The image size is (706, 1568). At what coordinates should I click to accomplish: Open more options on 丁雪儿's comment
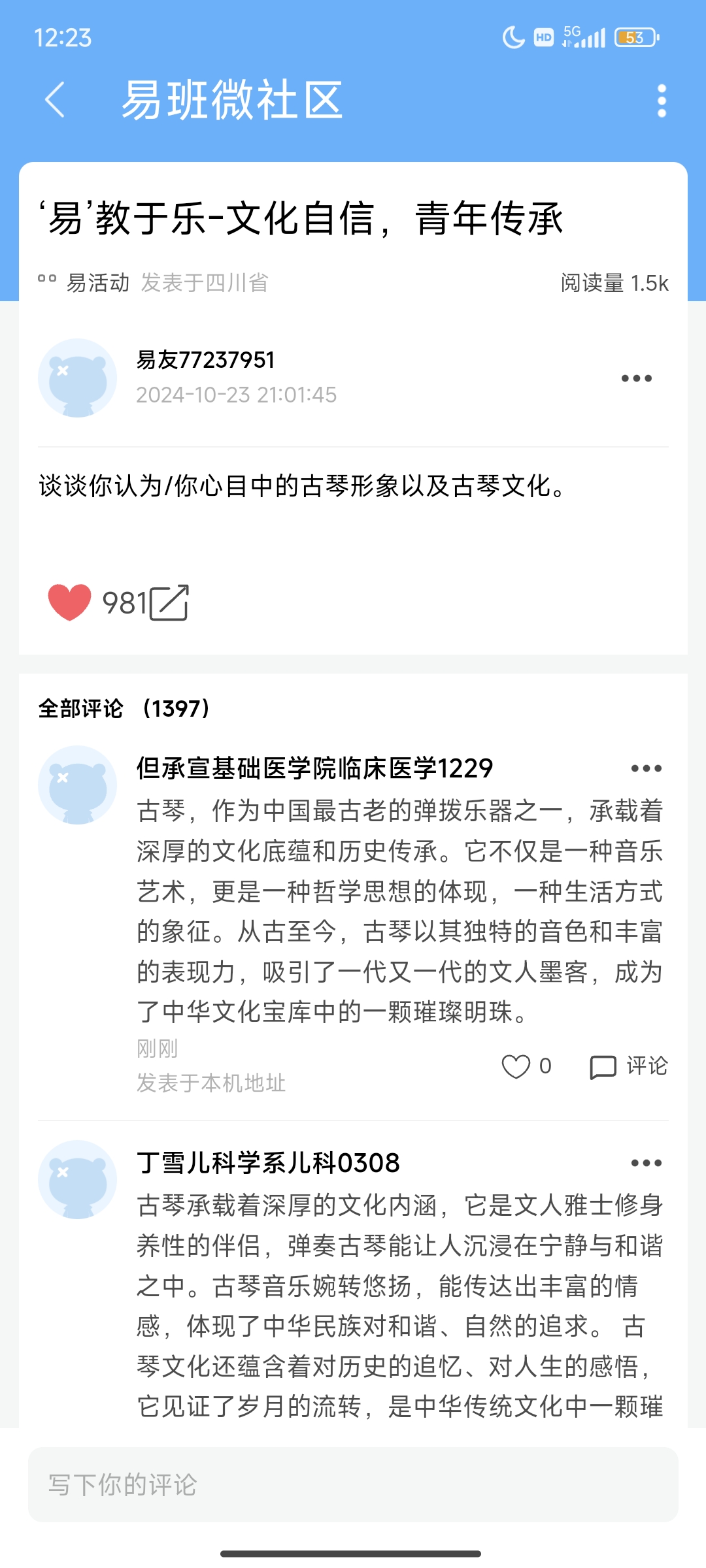pos(646,1163)
